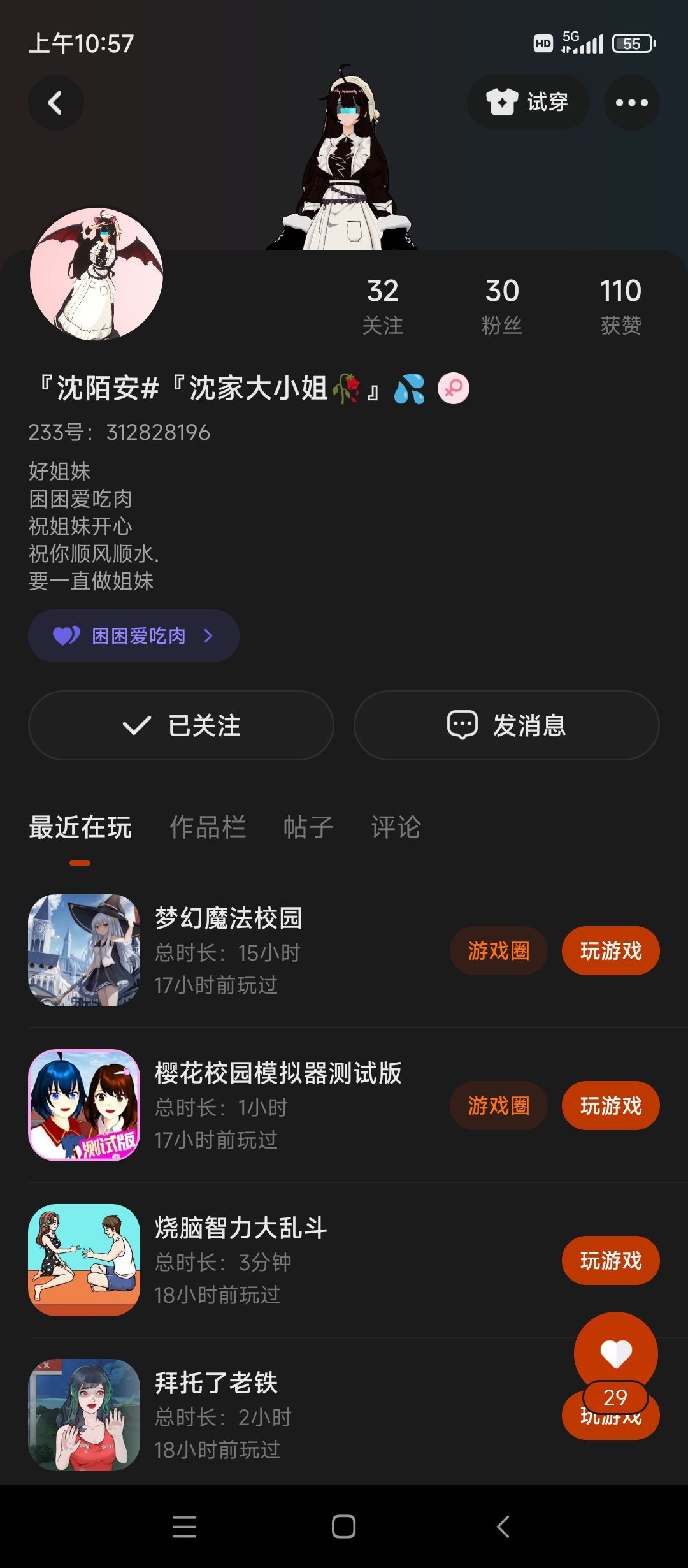
Task: Open 游戏圈 for 梦幻魔法校园
Action: tap(498, 950)
